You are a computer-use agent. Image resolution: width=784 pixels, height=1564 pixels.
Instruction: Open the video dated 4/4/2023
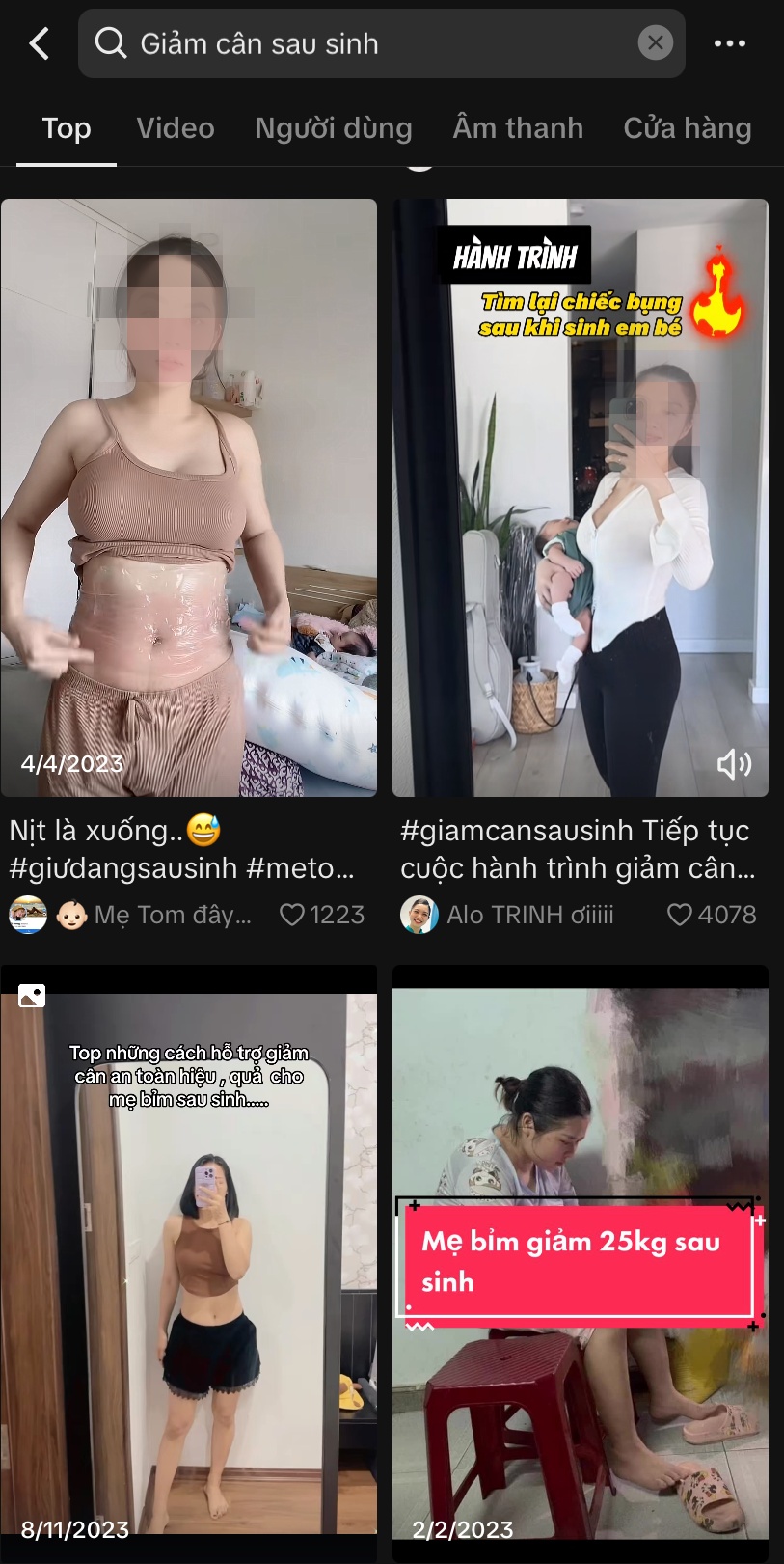click(x=189, y=497)
